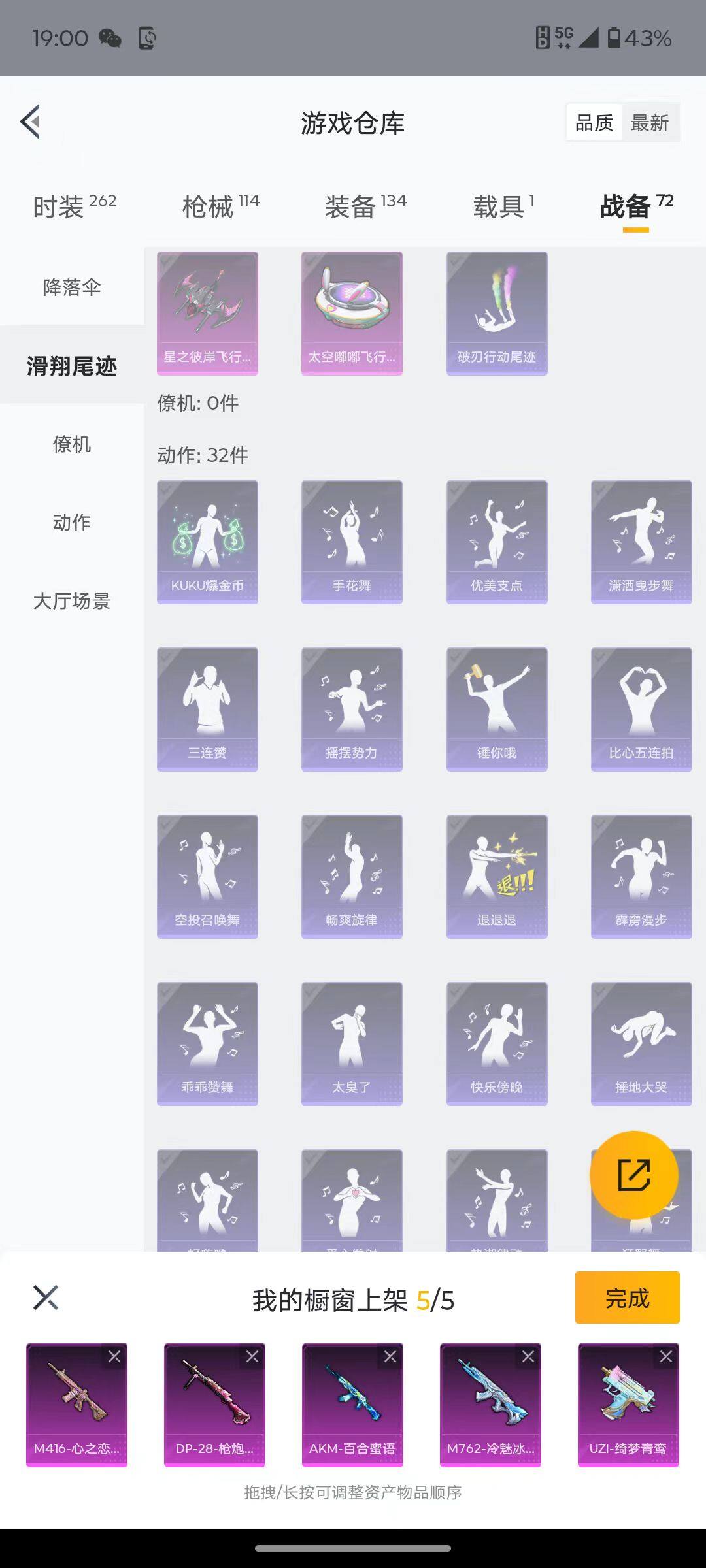The image size is (706, 1568).
Task: Select the 比心五连拍 emote
Action: click(x=641, y=708)
